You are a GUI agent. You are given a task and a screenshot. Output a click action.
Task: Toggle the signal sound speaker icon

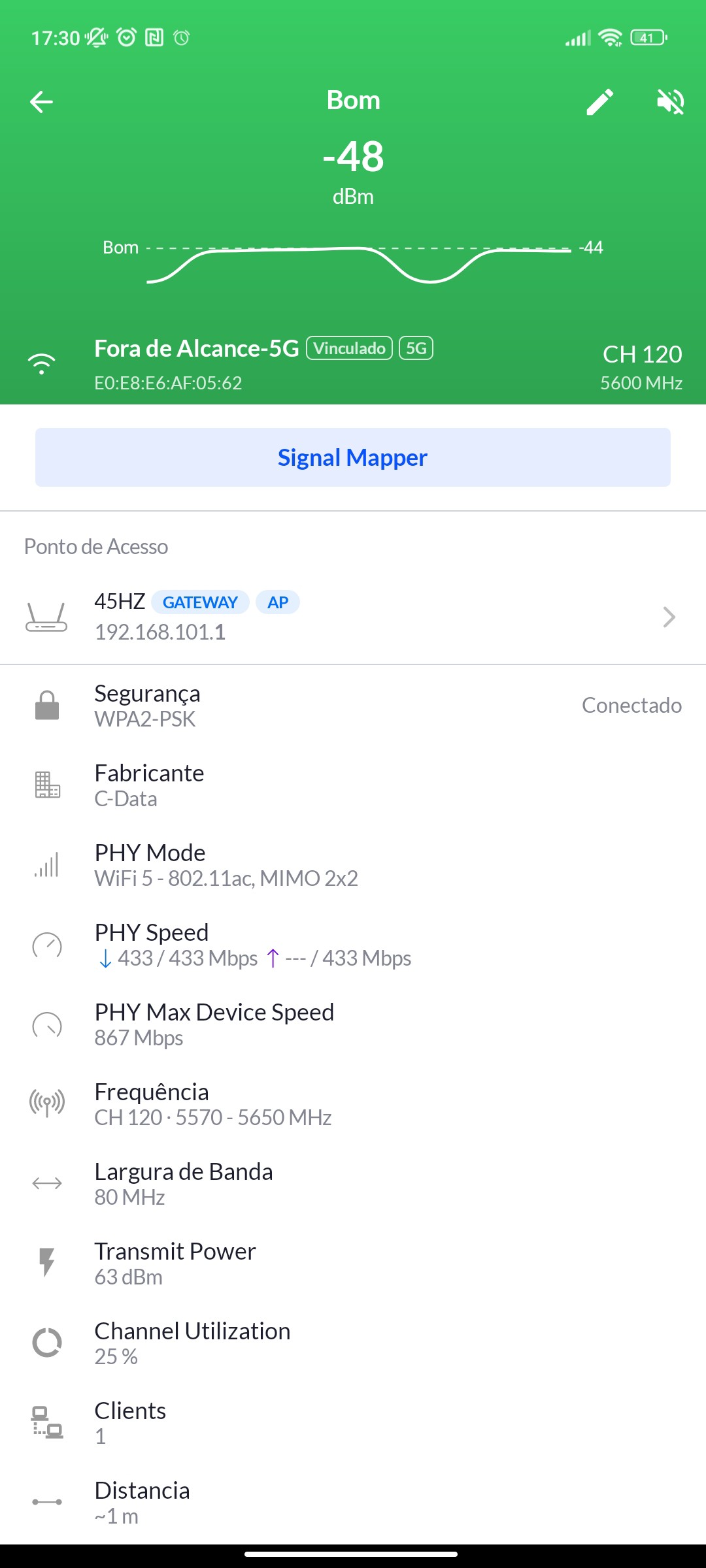click(x=670, y=102)
